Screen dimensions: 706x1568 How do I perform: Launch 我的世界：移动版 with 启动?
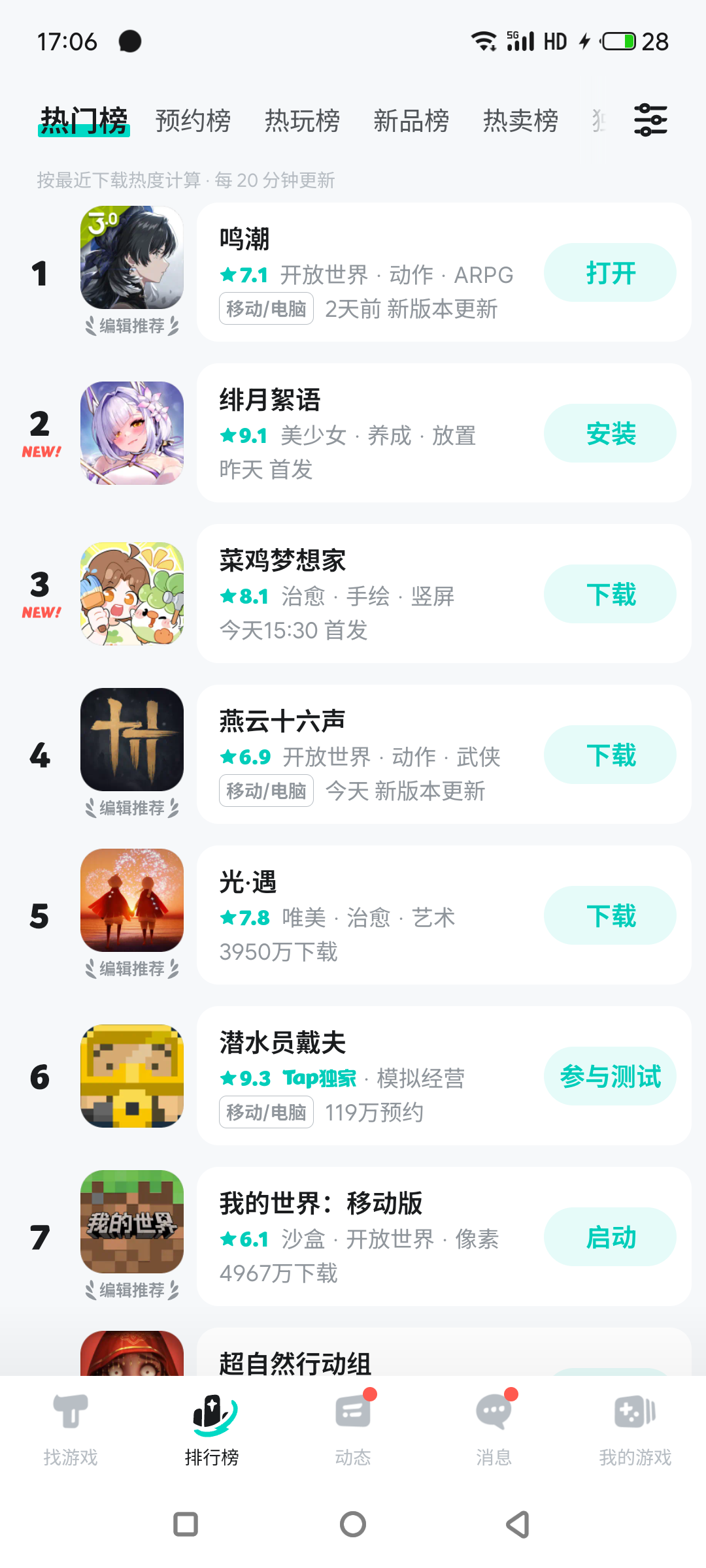click(610, 1237)
